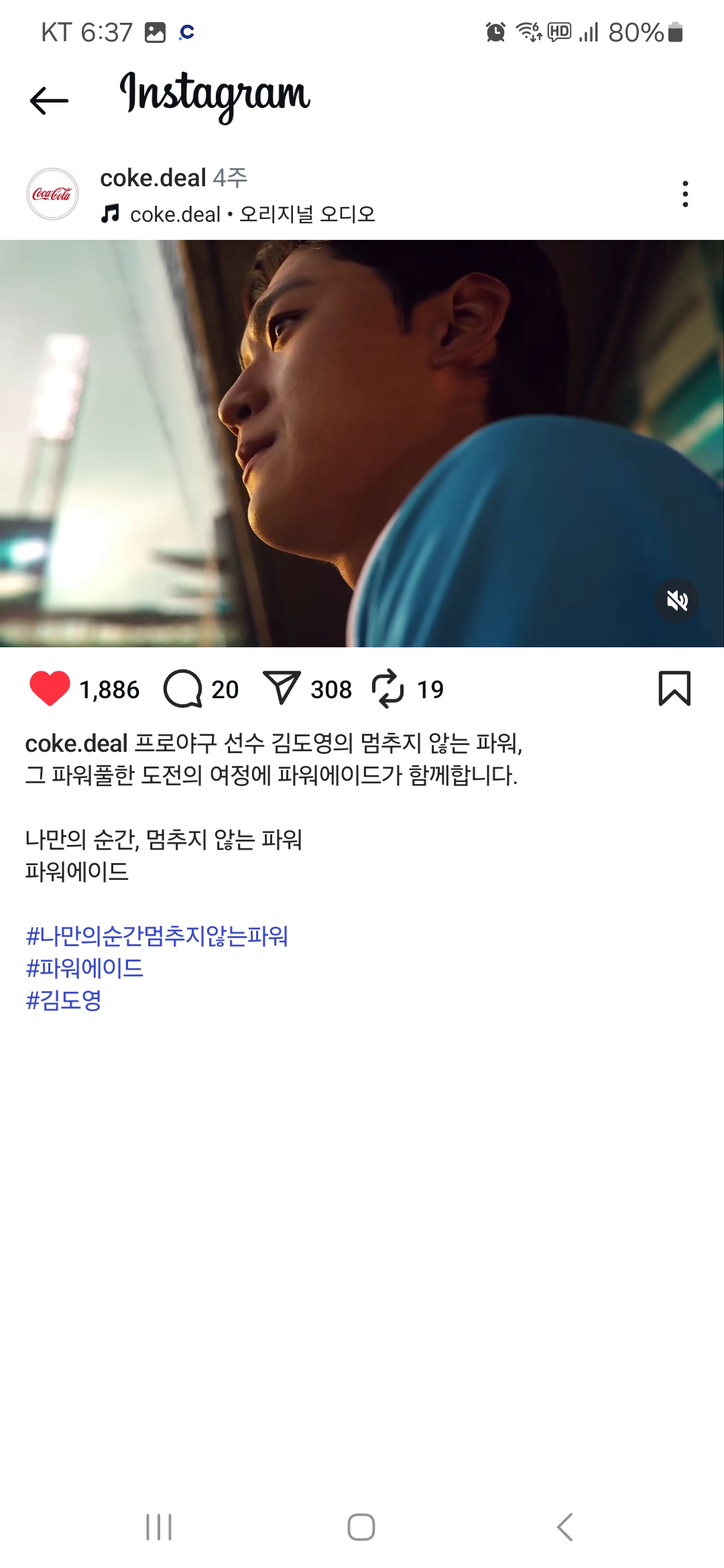Repost this video with the repost icon
The height and width of the screenshot is (1568, 724).
[x=388, y=689]
